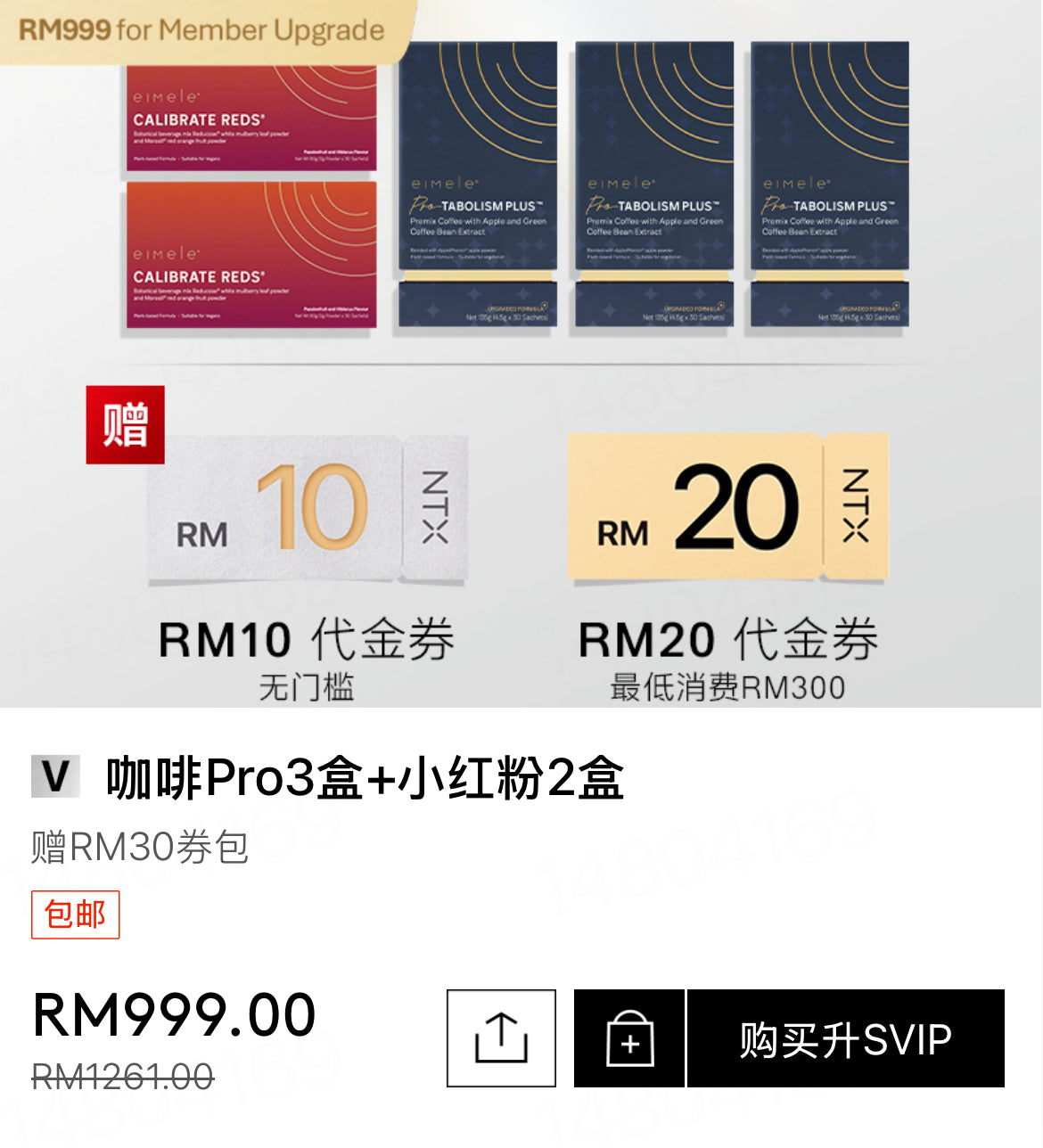The image size is (1043, 1148).
Task: Click the product title 咖啡Pro3盒+小红粉2盒
Action: pos(365,778)
